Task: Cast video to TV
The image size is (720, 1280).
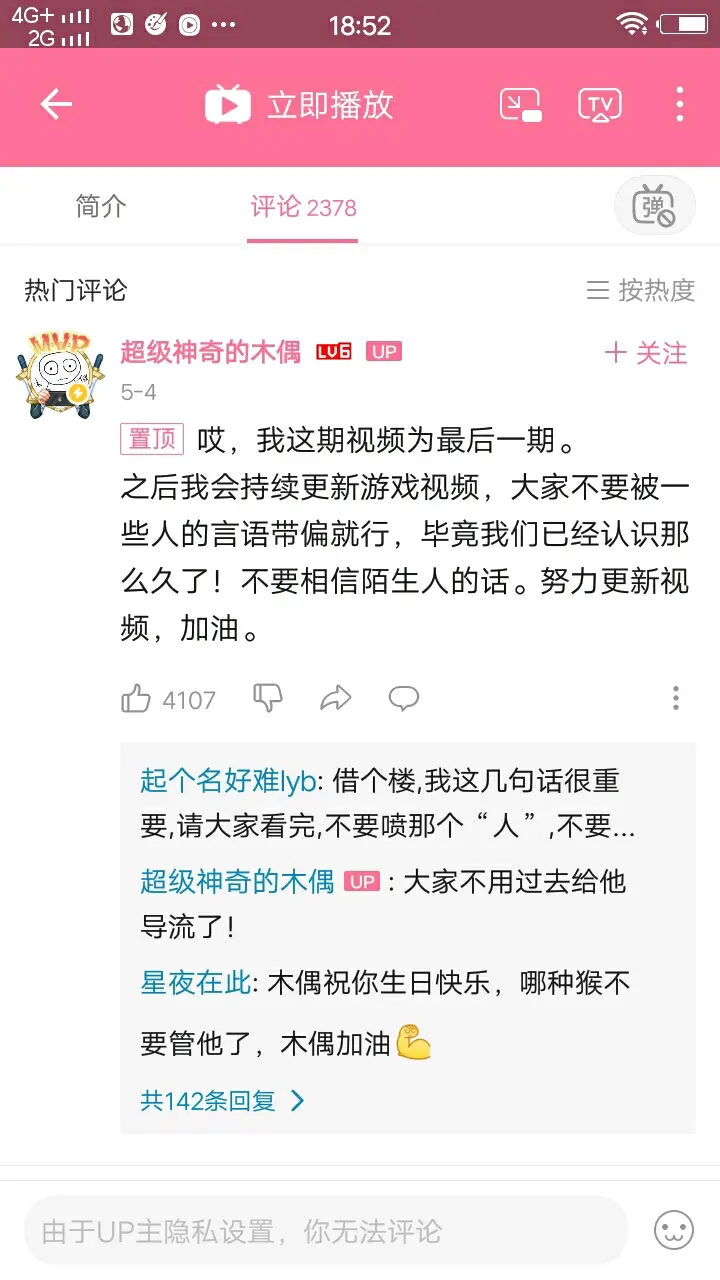Action: [599, 105]
